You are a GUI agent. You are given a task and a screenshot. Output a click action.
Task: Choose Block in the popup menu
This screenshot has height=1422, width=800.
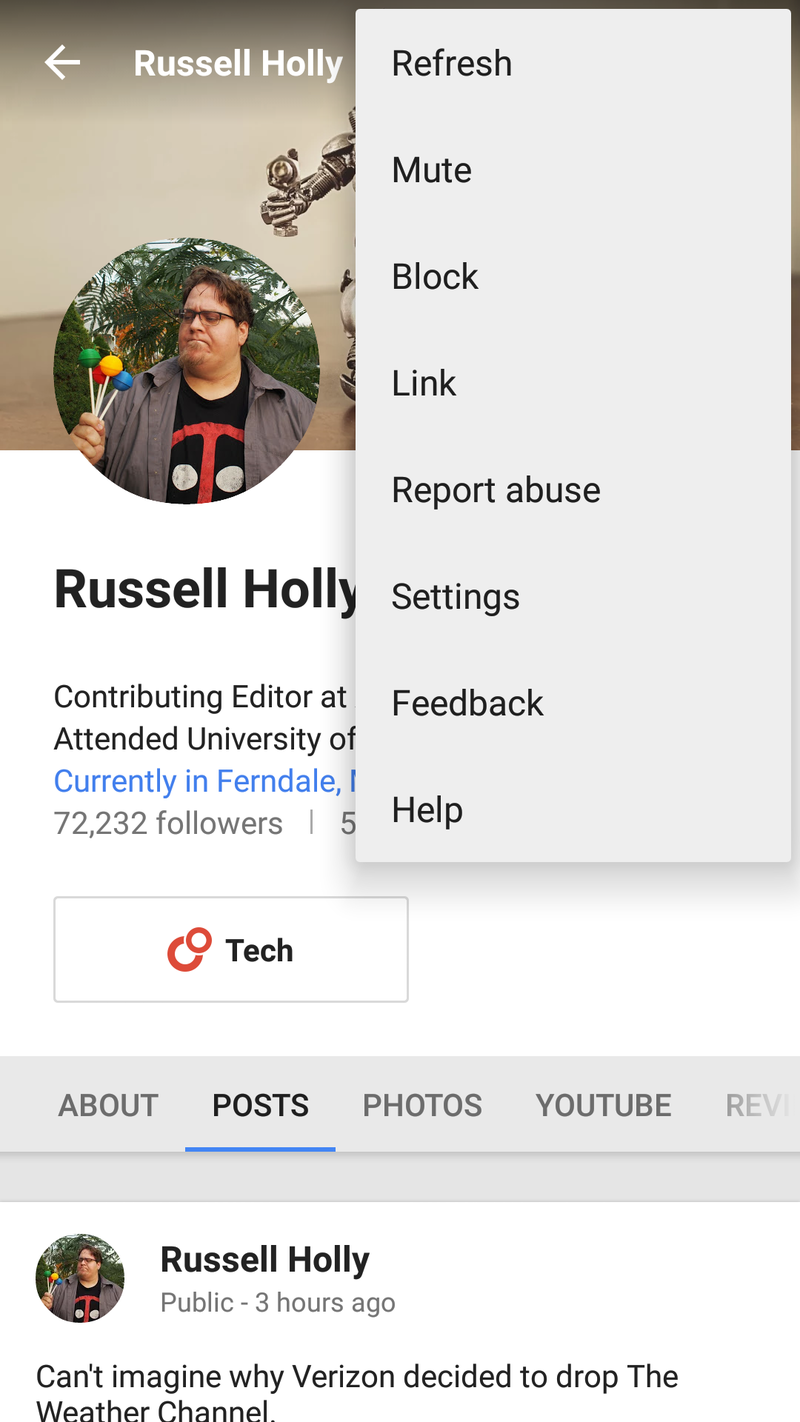(435, 277)
